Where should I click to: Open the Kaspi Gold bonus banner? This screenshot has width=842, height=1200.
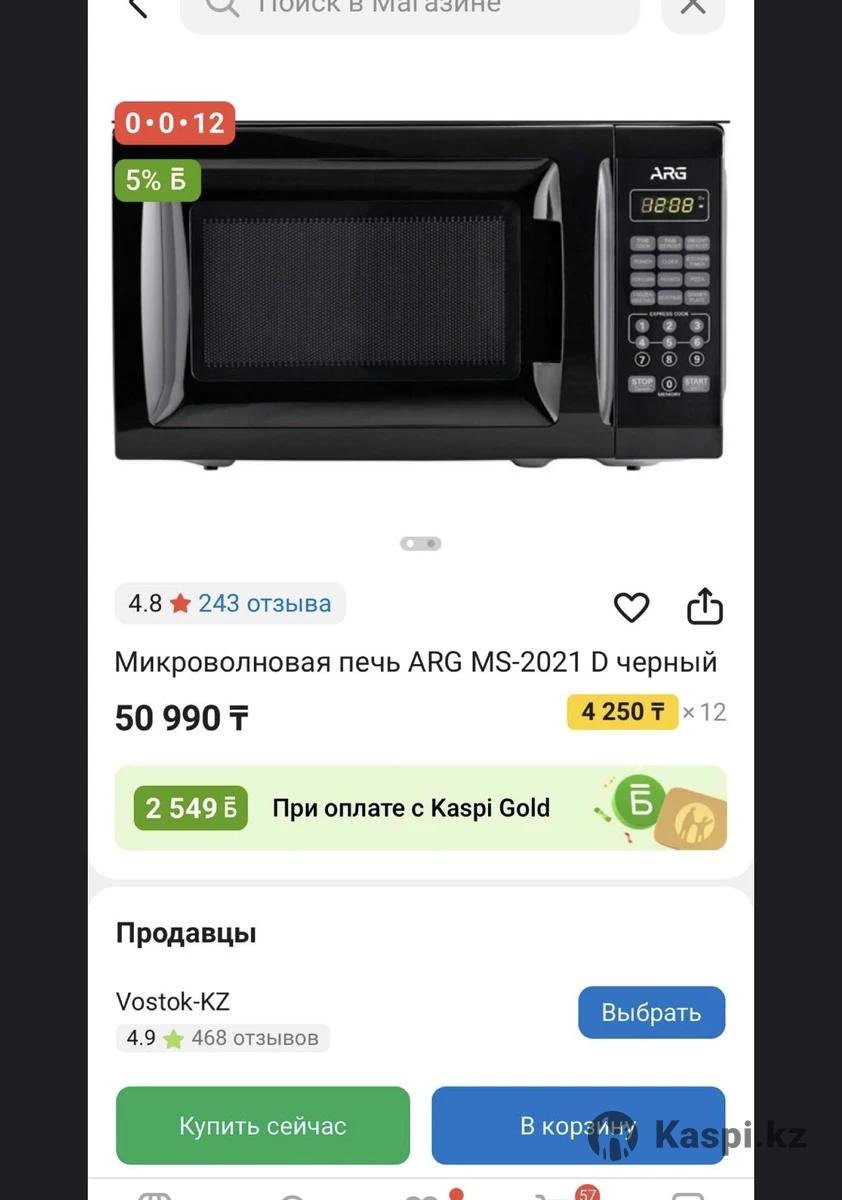(420, 808)
